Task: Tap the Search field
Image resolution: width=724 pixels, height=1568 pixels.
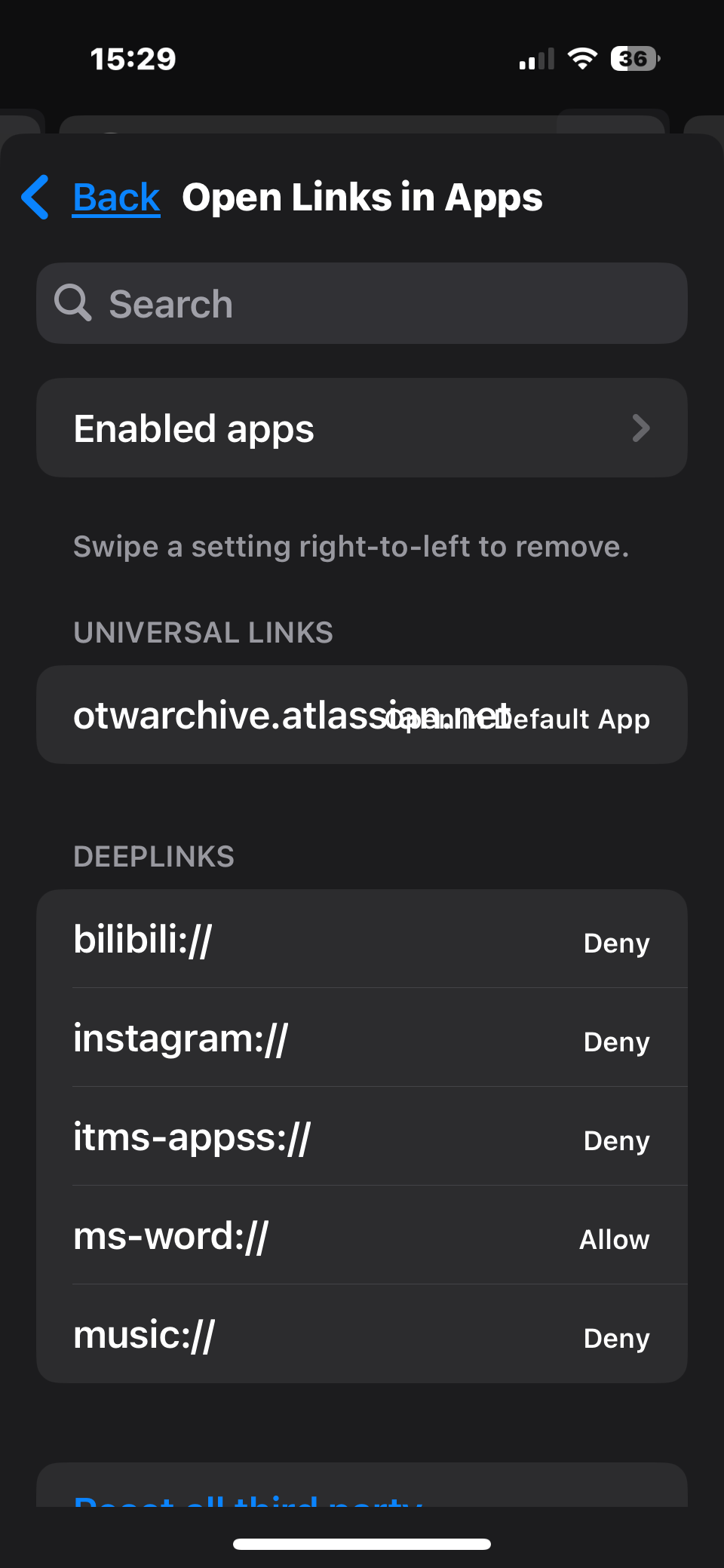Action: tap(362, 303)
